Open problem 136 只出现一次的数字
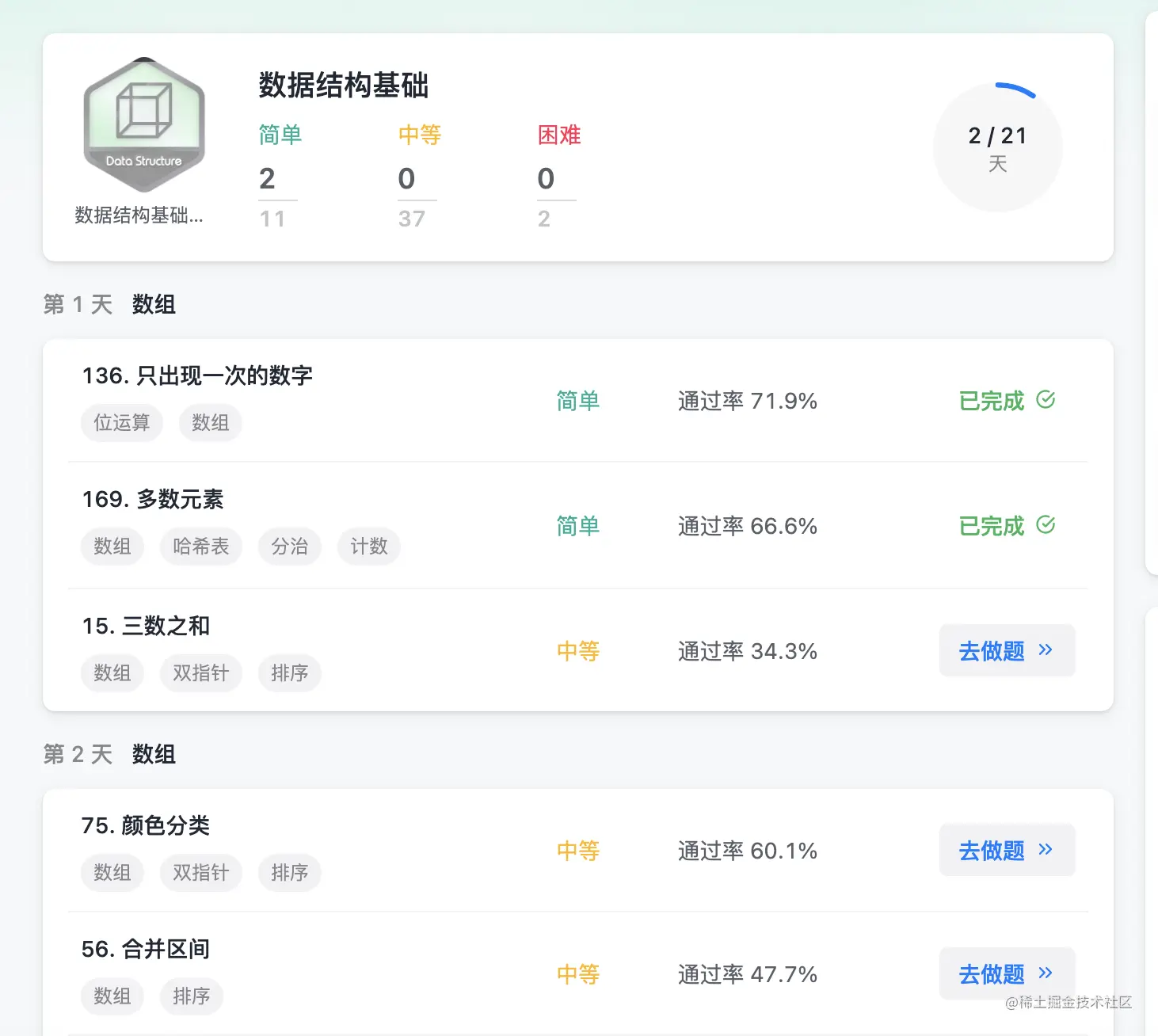1158x1036 pixels. [197, 375]
